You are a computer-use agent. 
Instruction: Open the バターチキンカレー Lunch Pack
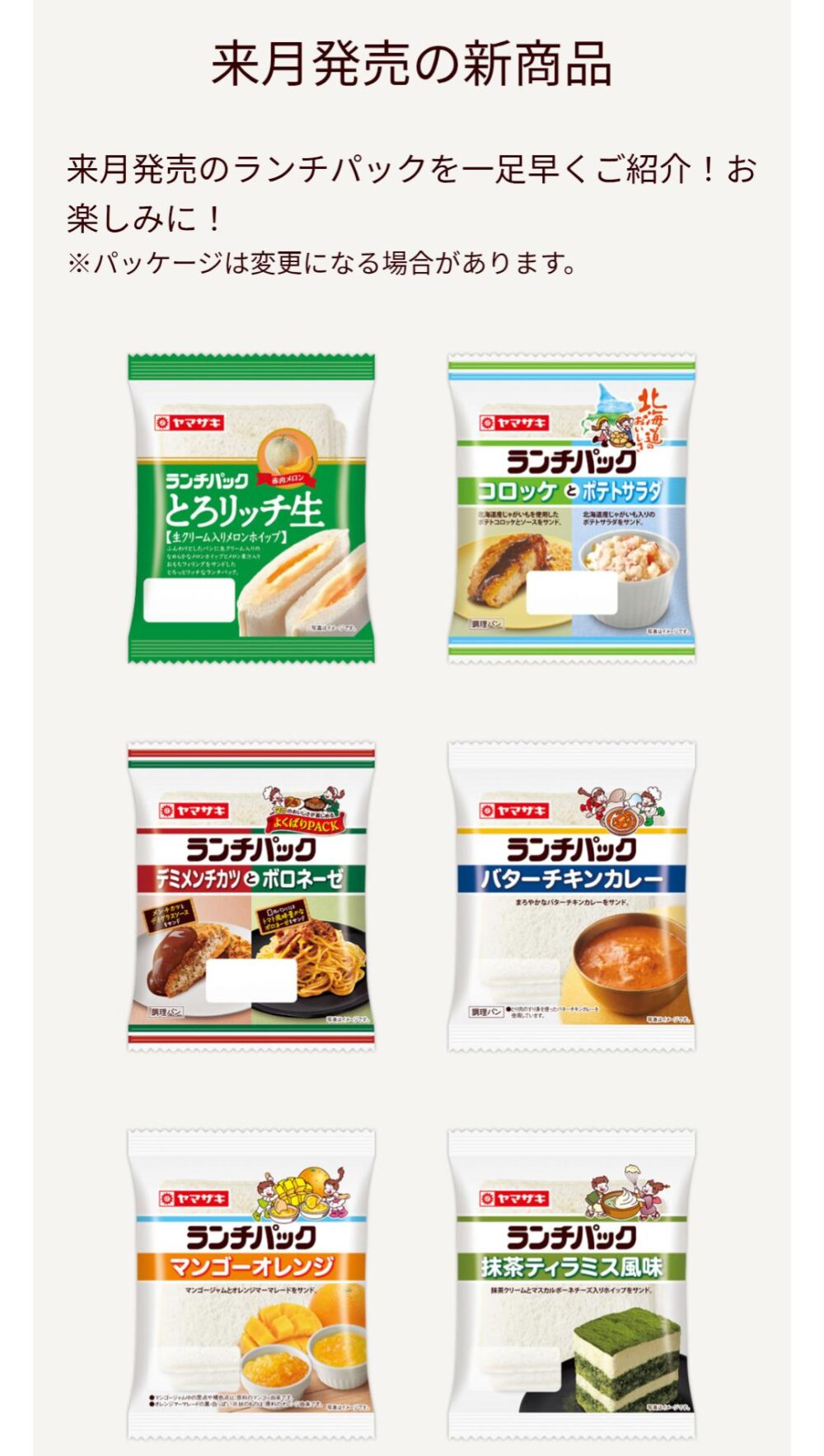[x=572, y=896]
